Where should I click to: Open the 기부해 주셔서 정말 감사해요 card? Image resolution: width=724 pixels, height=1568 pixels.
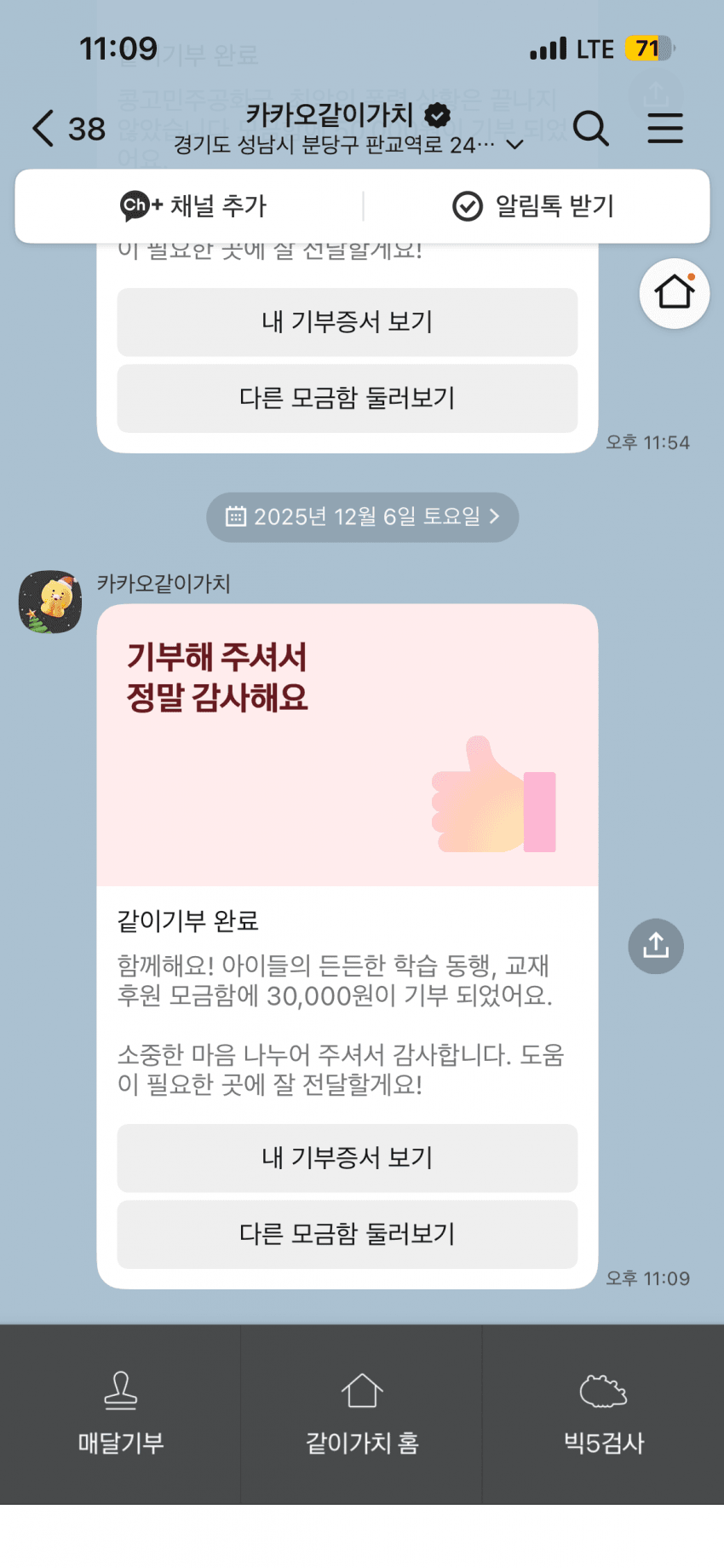[x=347, y=746]
